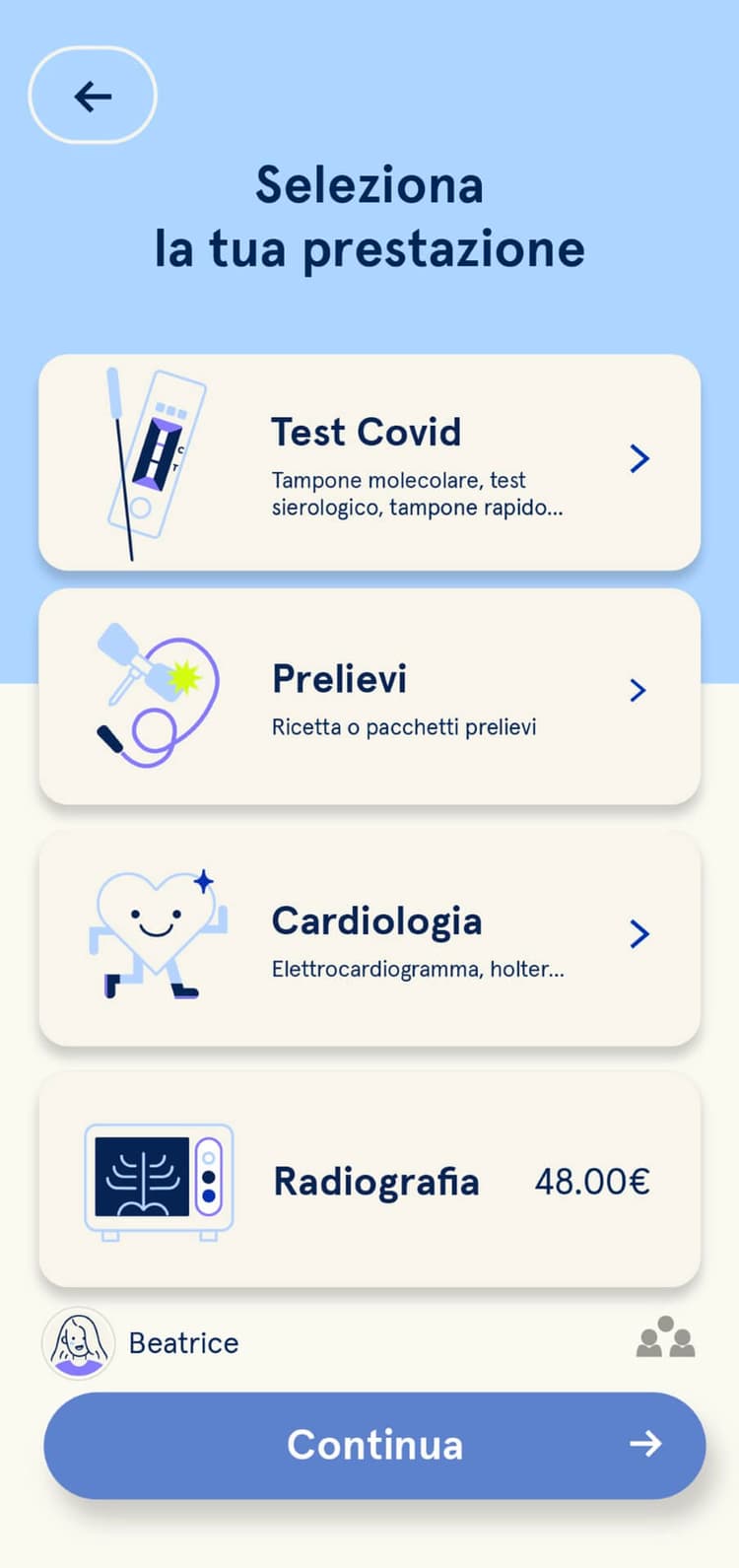This screenshot has width=739, height=1568.
Task: Choose the Cardiologia service card
Action: [x=369, y=937]
